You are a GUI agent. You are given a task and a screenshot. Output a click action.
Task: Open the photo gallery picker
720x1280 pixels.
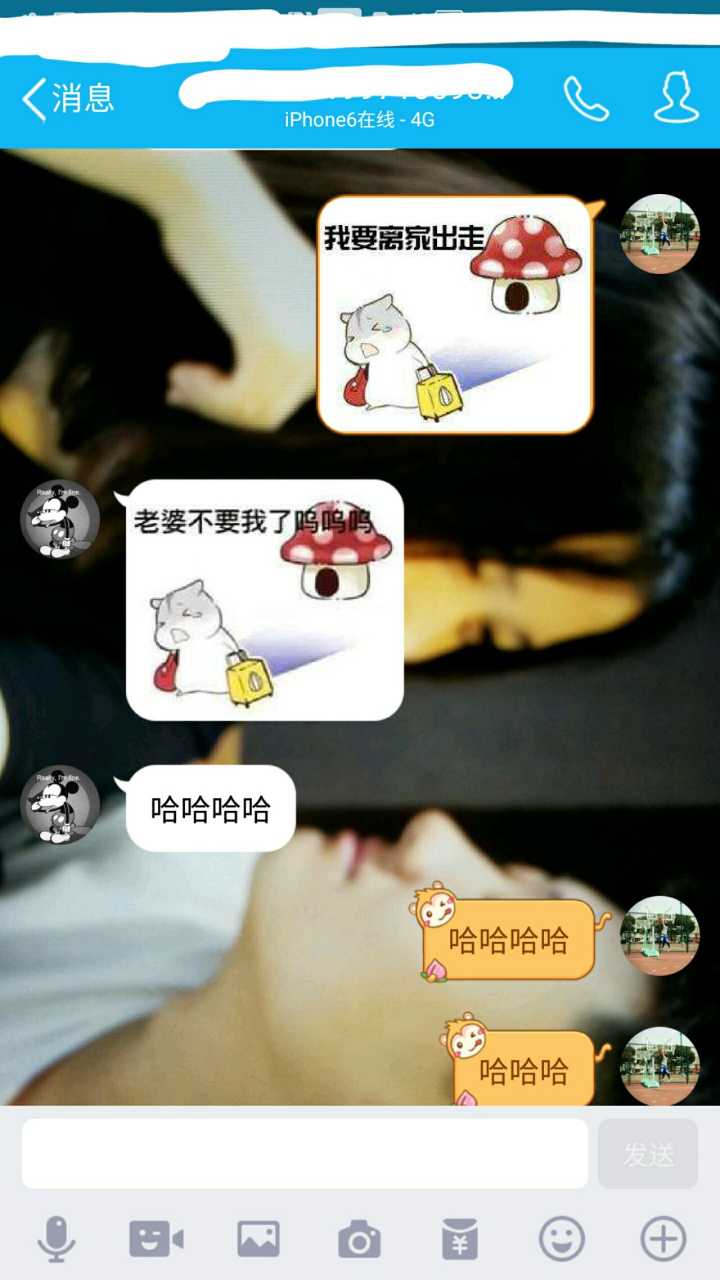tap(258, 1240)
